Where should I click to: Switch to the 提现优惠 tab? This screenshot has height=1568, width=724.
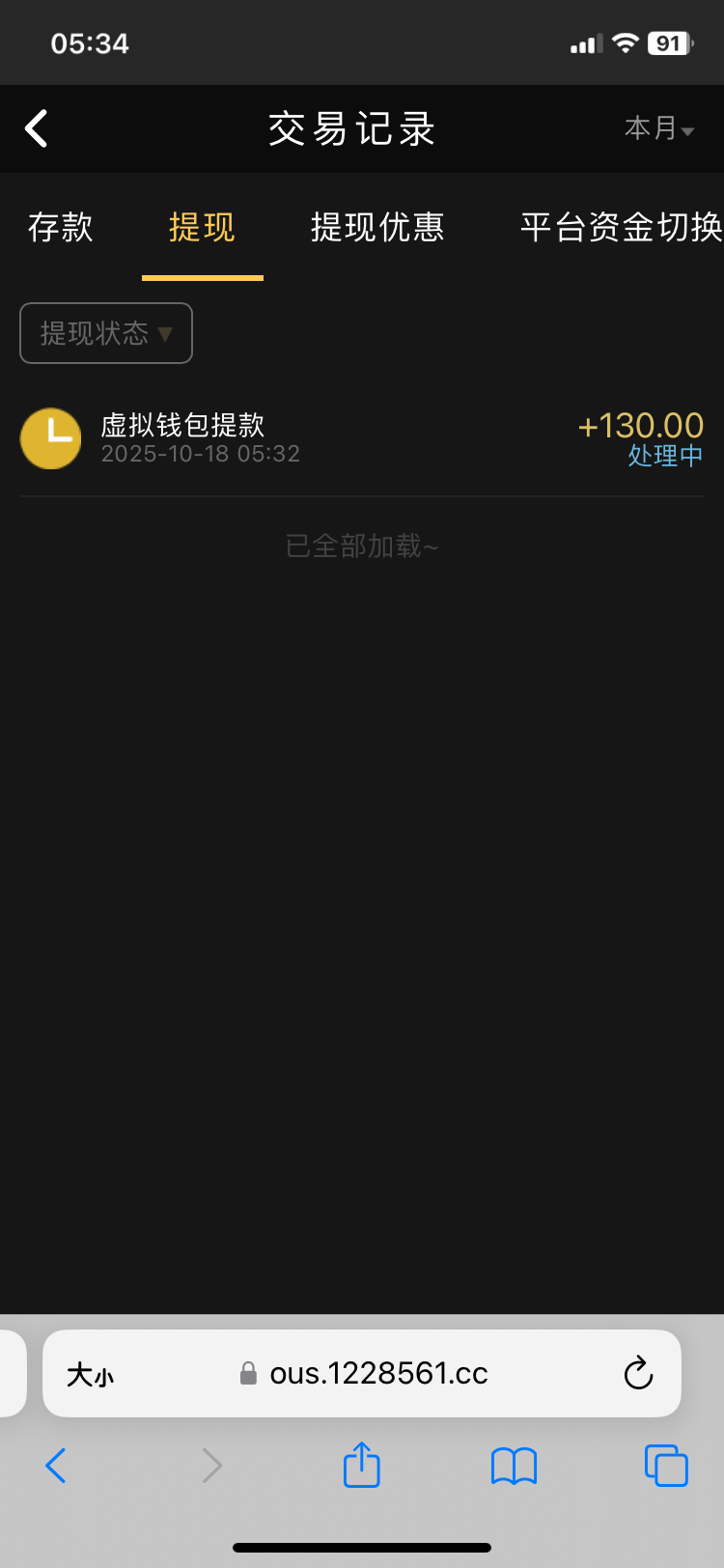coord(377,228)
